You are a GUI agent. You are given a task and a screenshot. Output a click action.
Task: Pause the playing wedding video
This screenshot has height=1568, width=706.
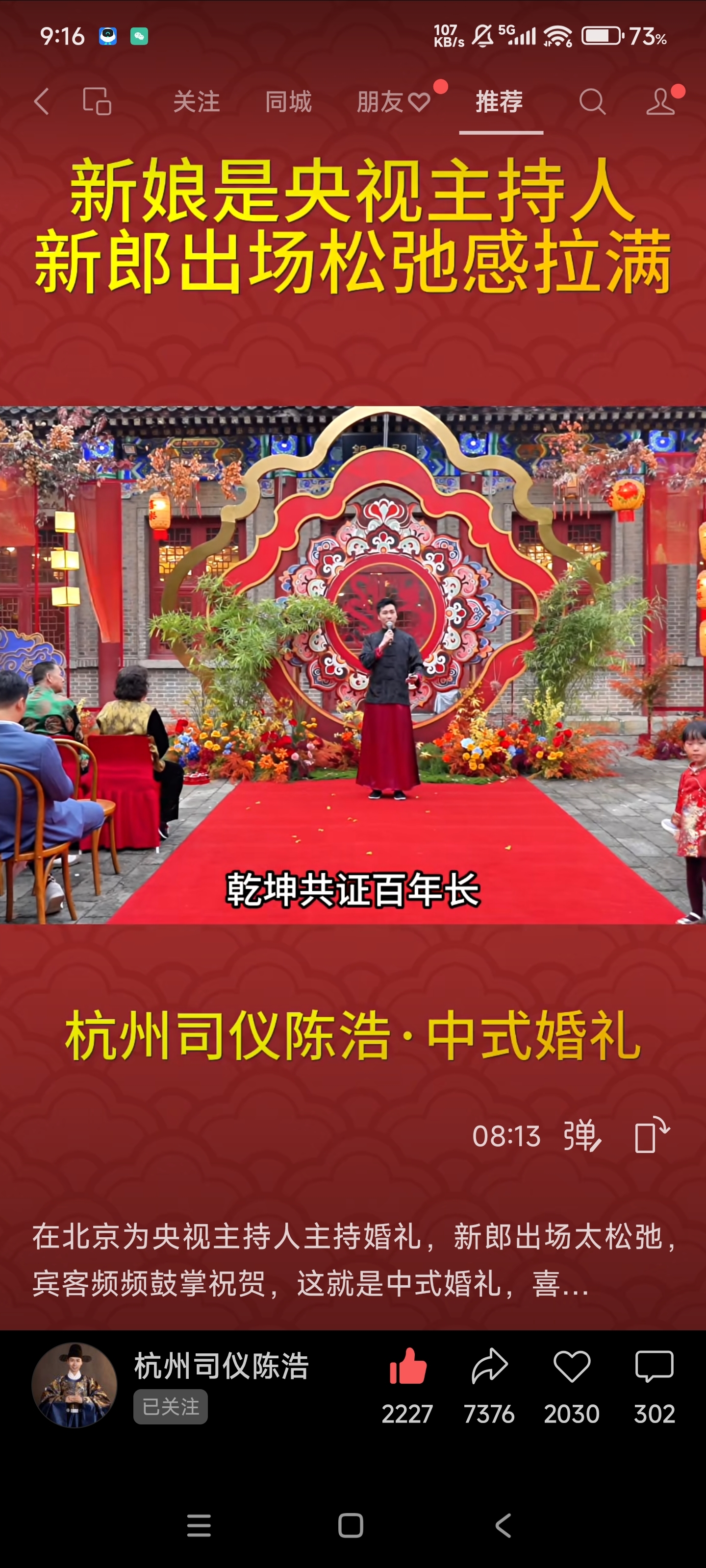[353, 663]
